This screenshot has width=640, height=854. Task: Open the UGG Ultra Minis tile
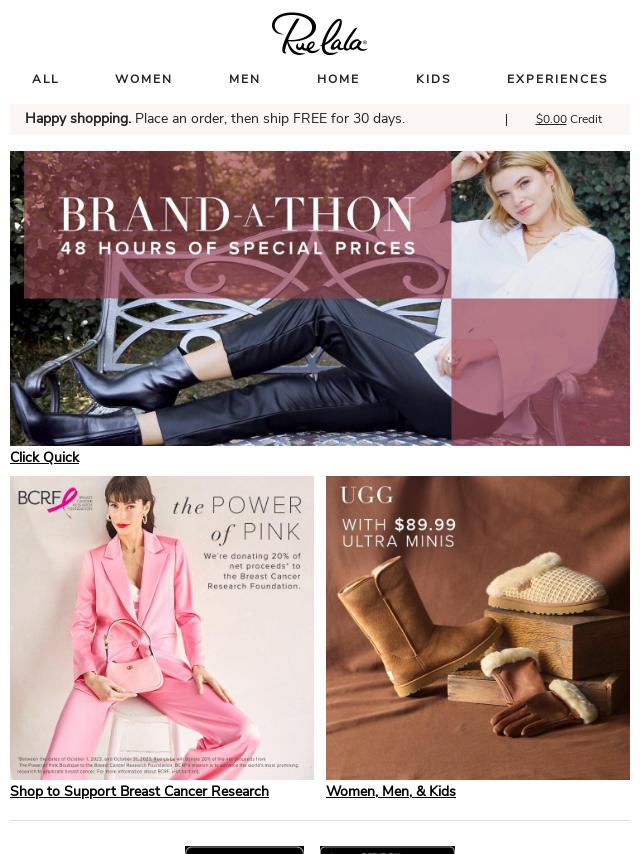click(478, 627)
